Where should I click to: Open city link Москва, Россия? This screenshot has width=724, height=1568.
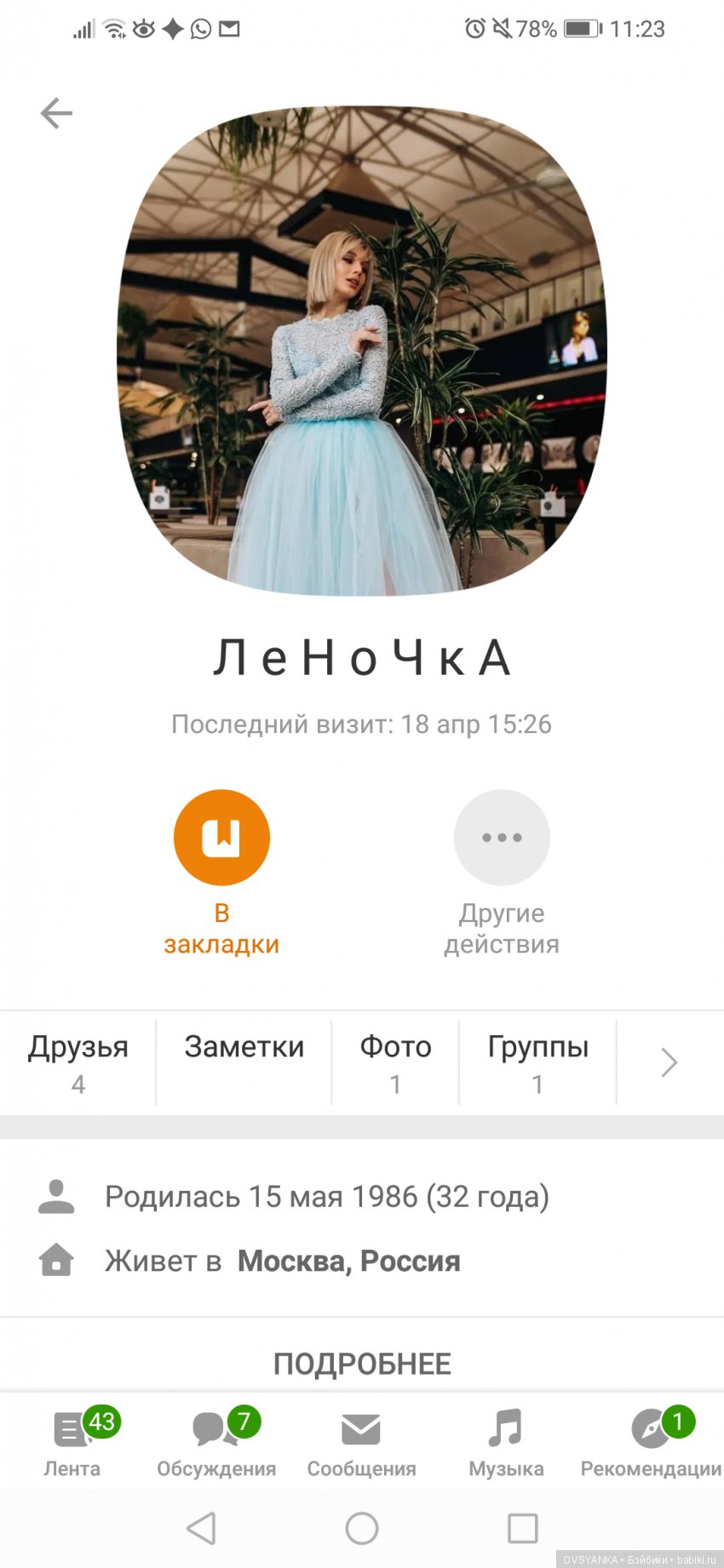tap(348, 1261)
